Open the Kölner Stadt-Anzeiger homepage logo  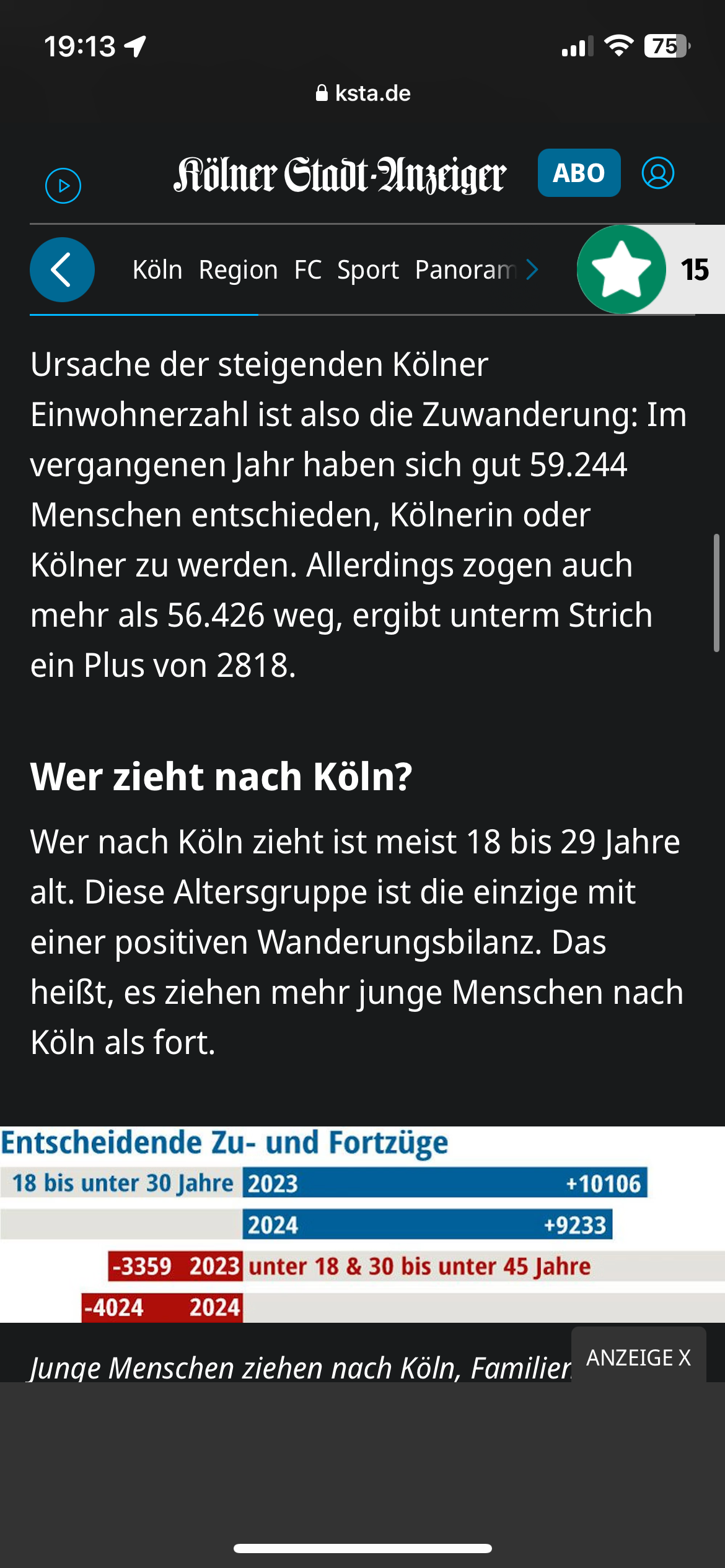click(x=339, y=175)
